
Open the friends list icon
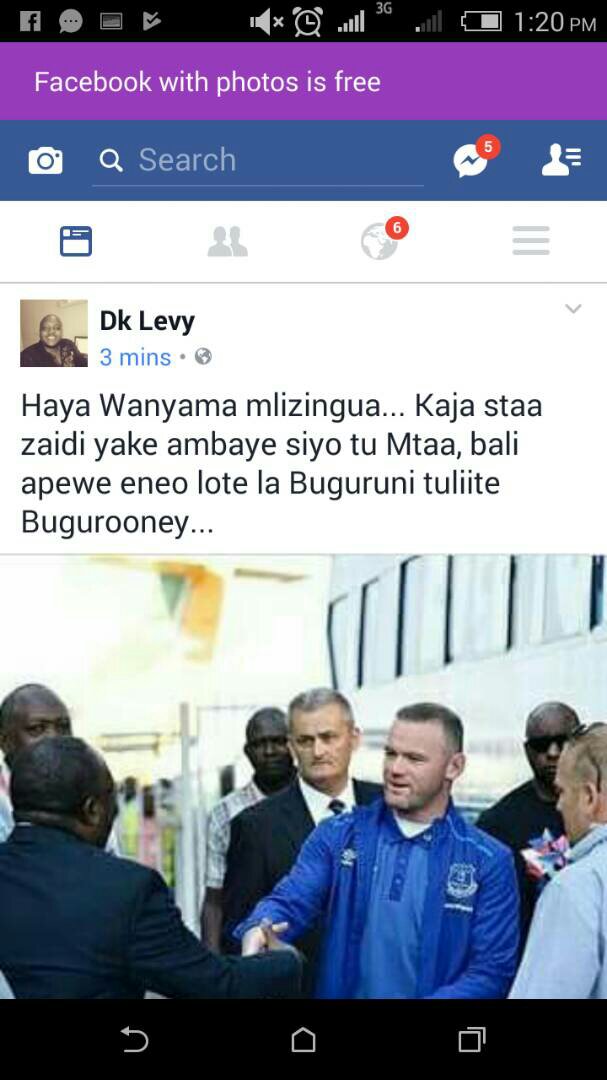click(561, 160)
